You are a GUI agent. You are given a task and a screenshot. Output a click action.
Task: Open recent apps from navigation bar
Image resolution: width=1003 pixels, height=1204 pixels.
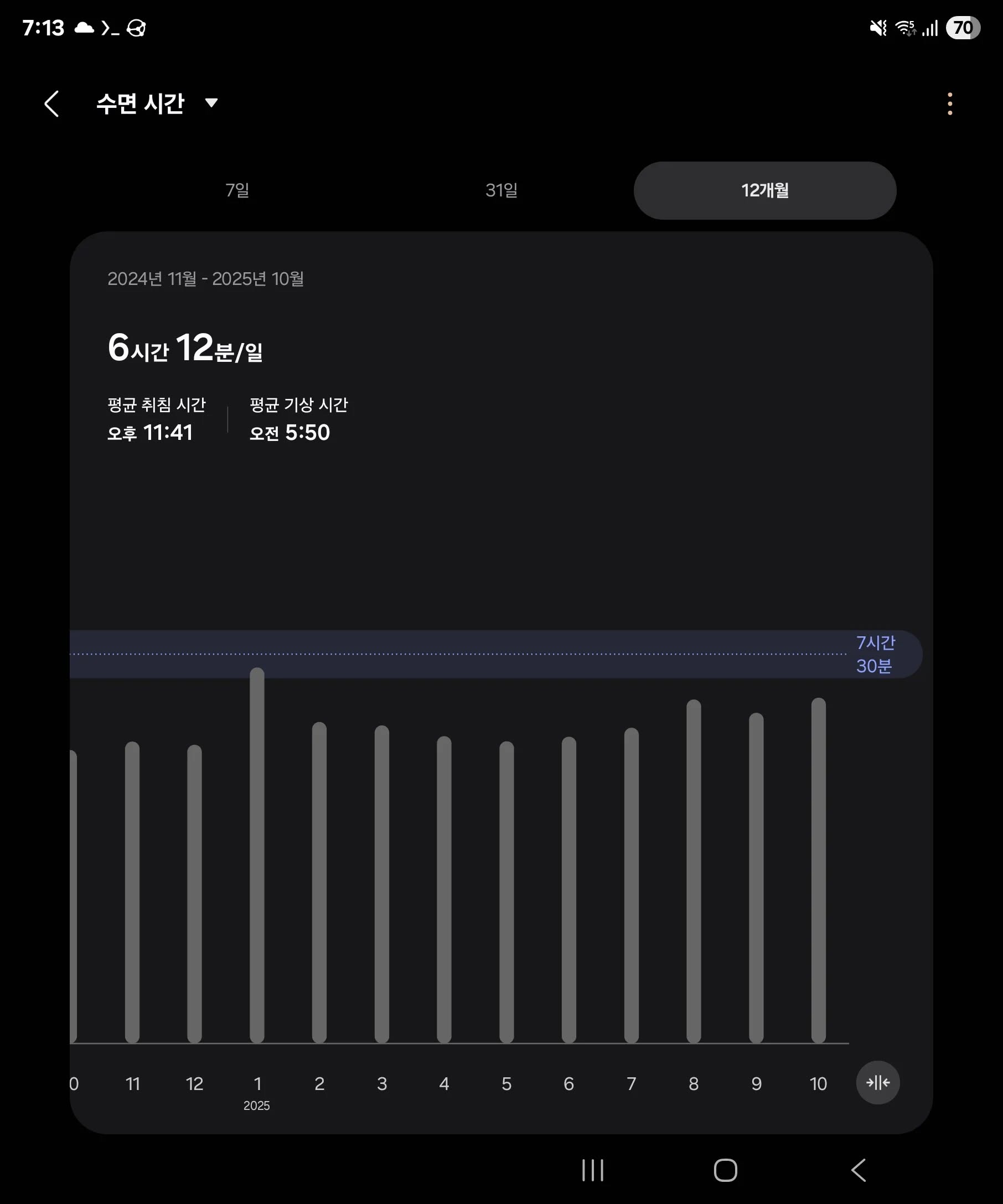[592, 1170]
